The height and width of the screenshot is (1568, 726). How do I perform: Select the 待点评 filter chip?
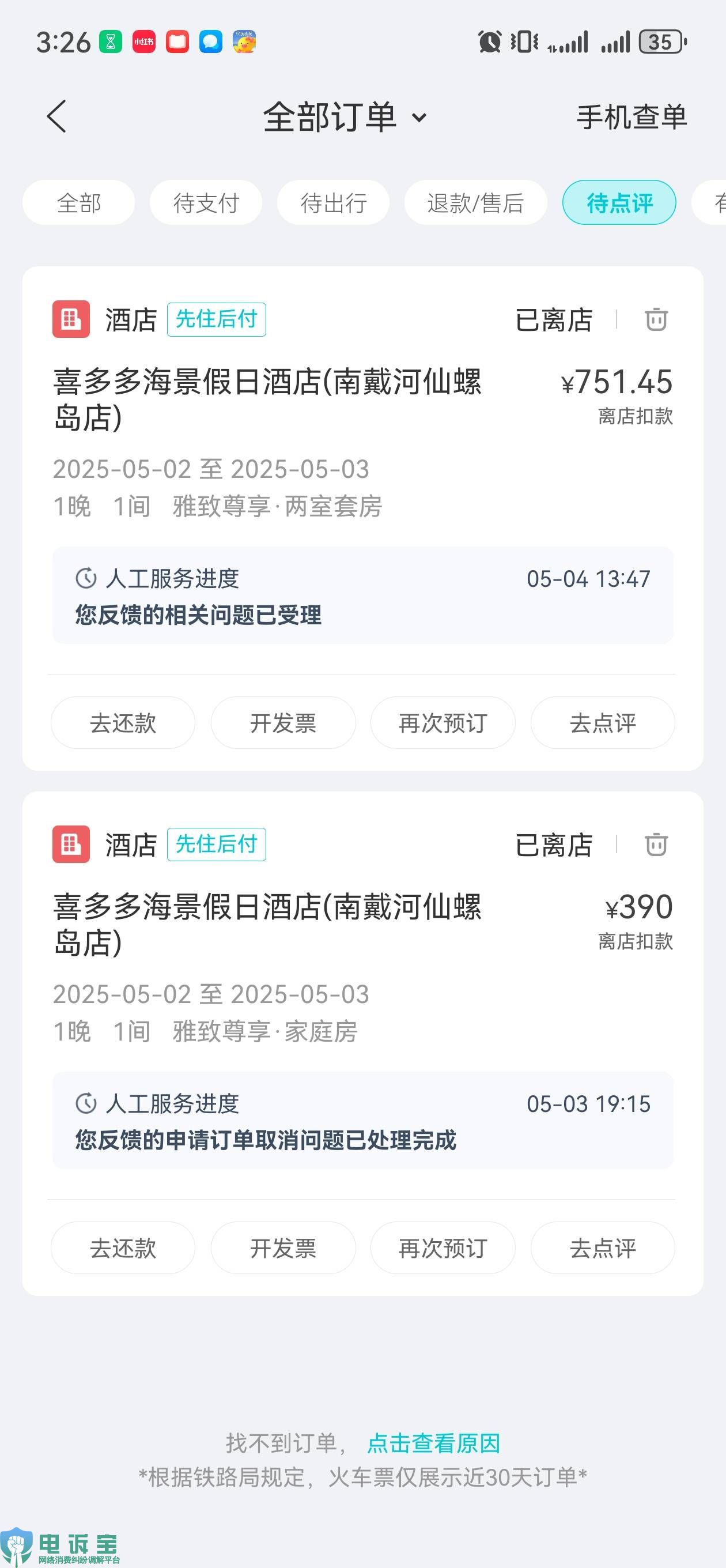pyautogui.click(x=619, y=203)
